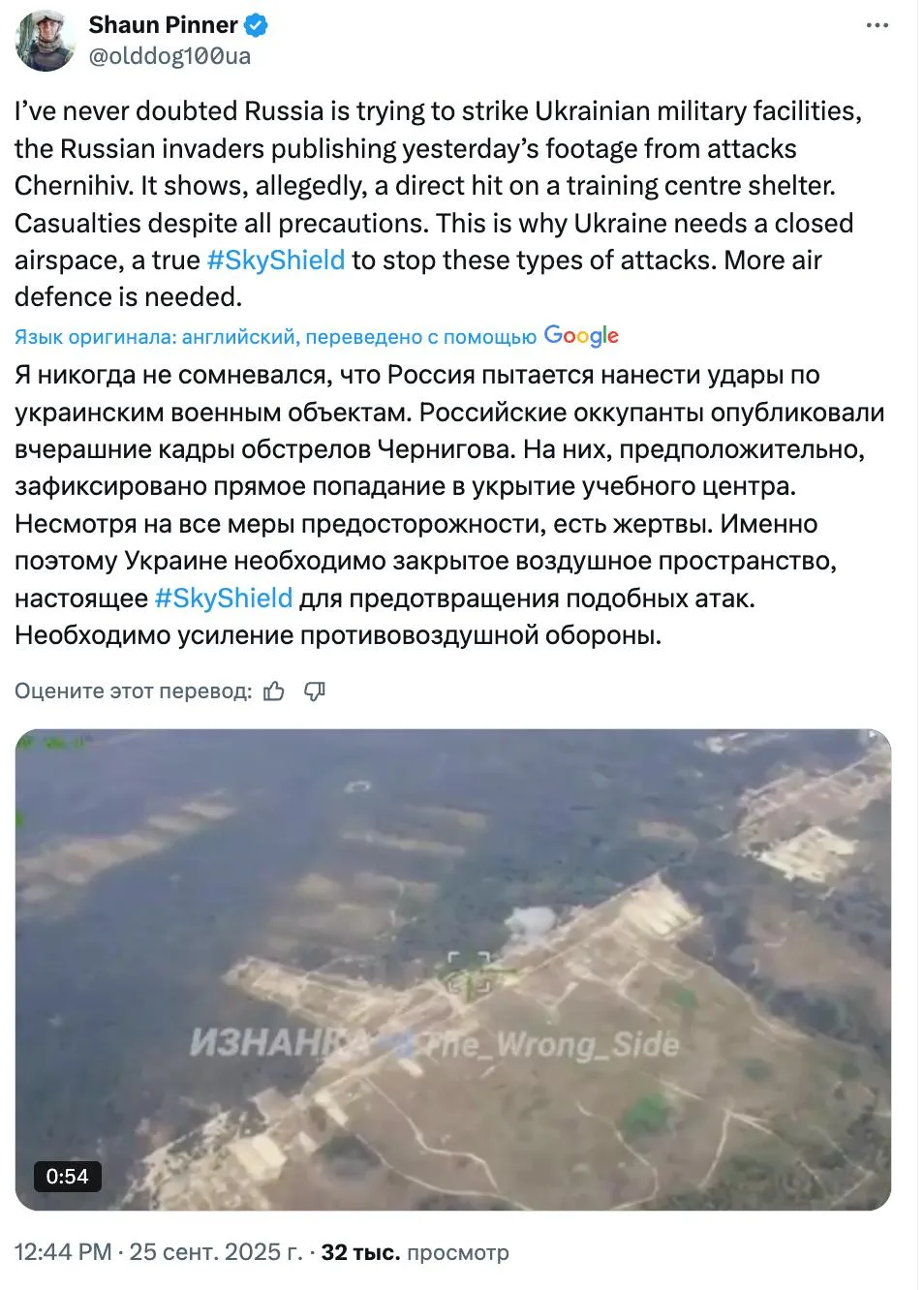Open the @olddog100ua profile handle

[x=169, y=56]
